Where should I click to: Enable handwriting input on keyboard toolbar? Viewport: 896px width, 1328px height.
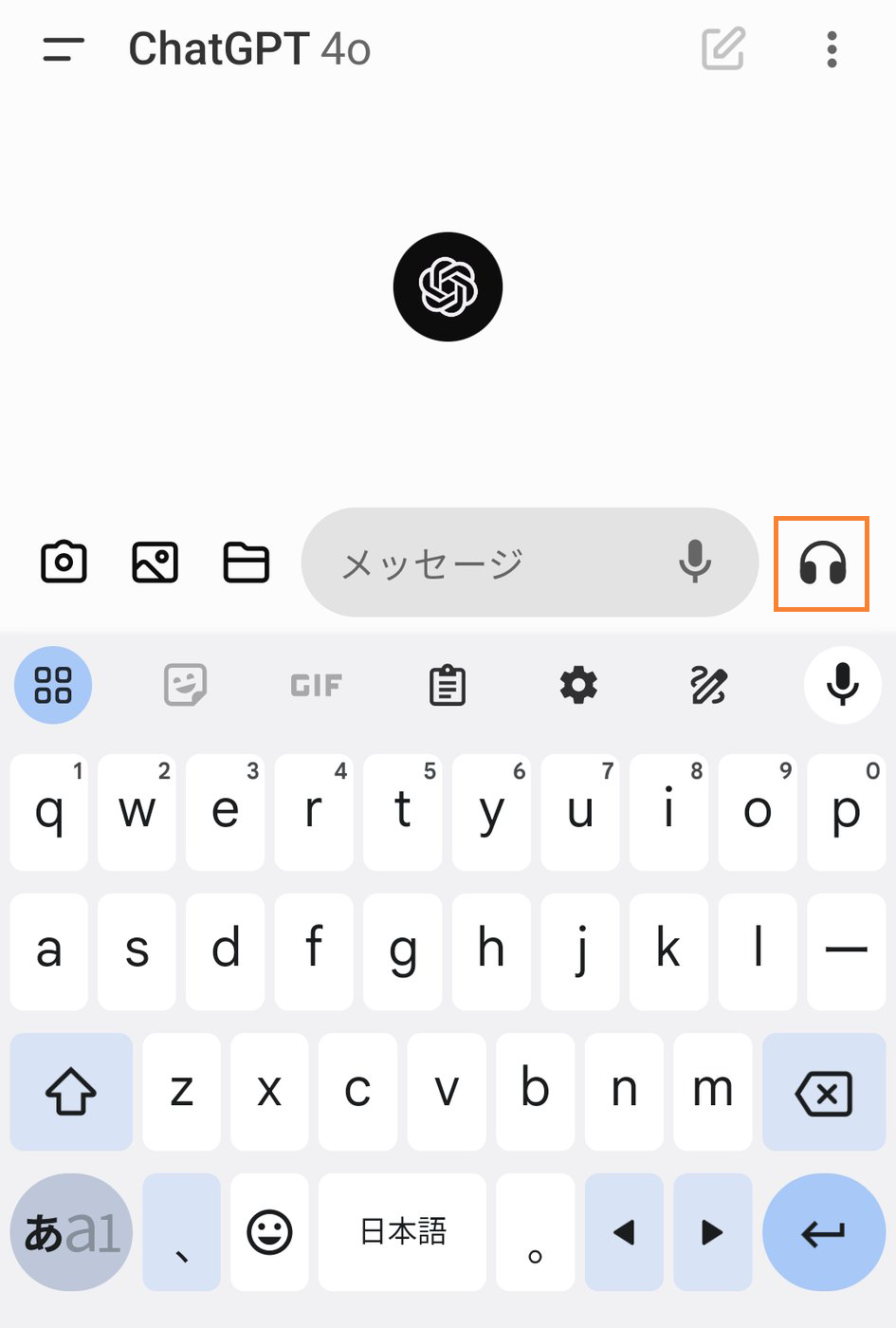point(708,685)
